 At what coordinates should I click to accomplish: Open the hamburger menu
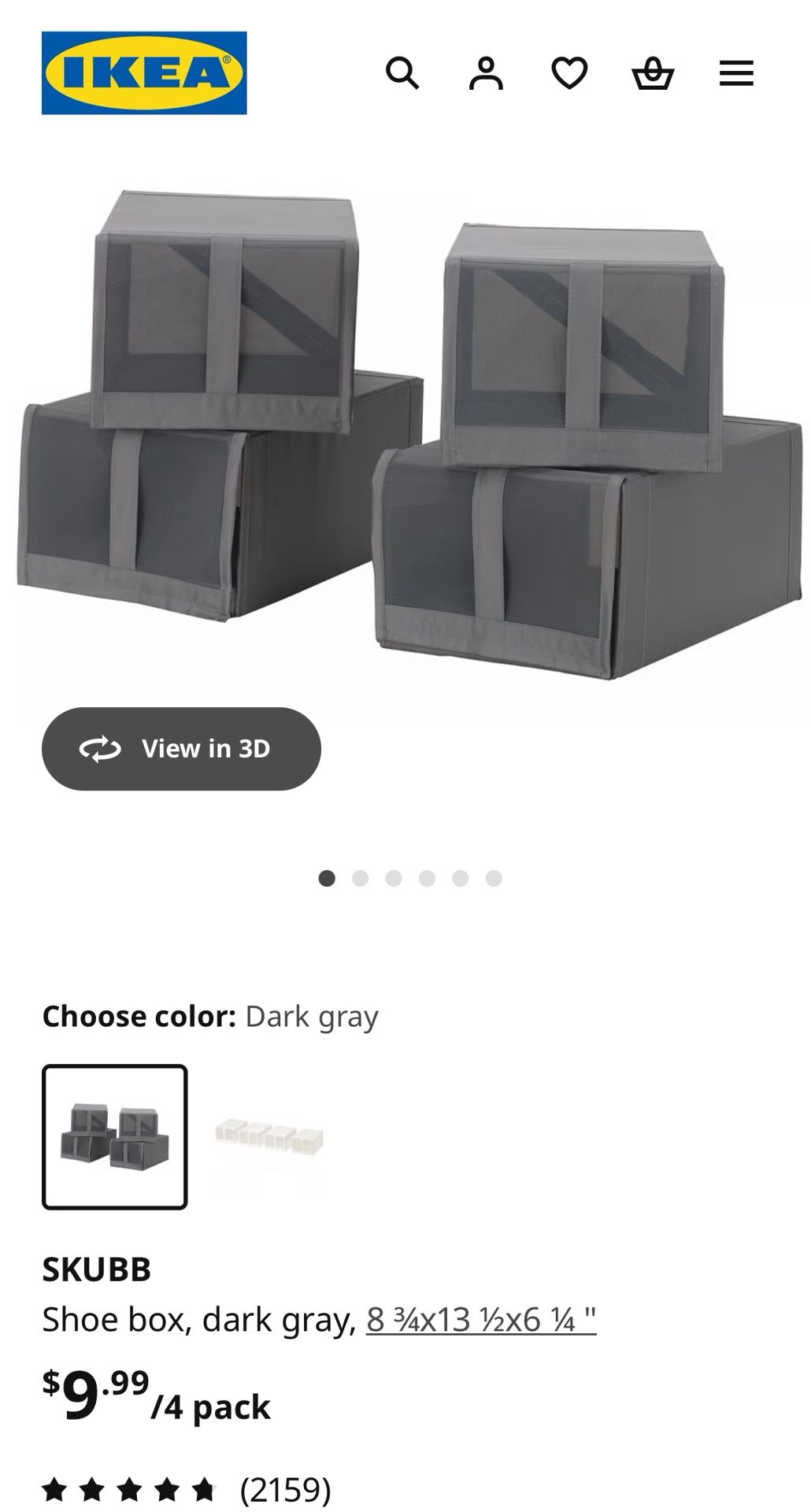coord(736,73)
